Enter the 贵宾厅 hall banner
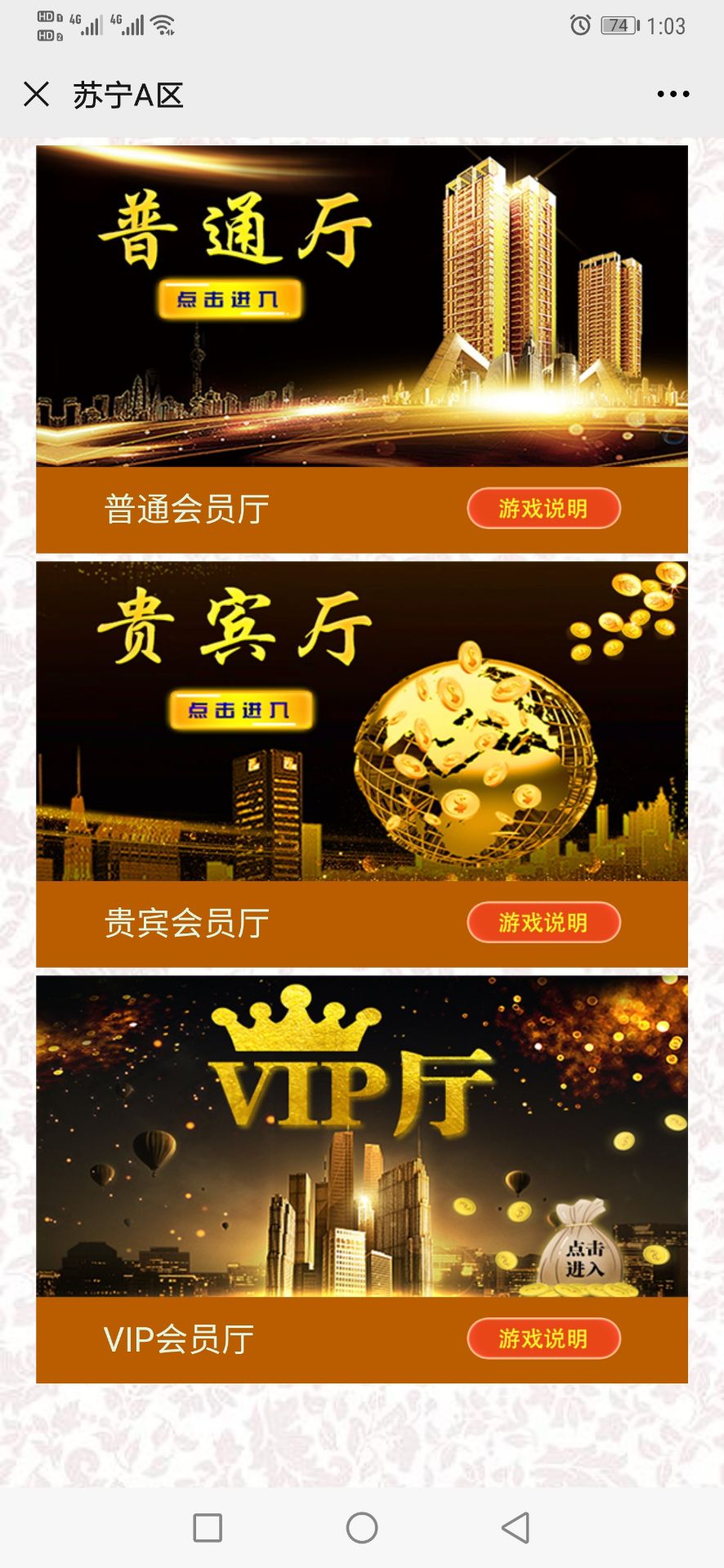 (x=240, y=710)
